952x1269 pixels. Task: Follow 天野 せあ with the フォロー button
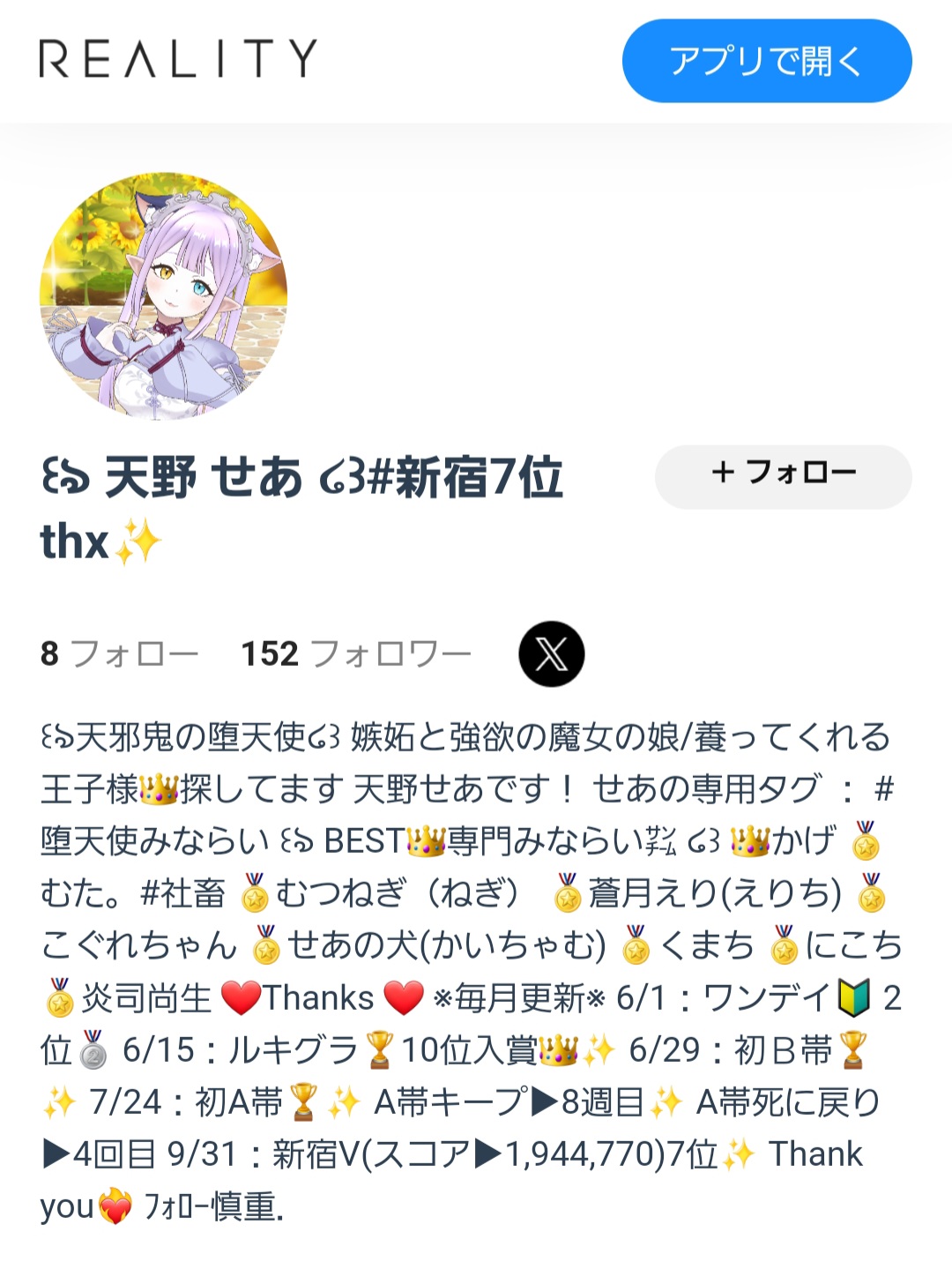pos(783,474)
